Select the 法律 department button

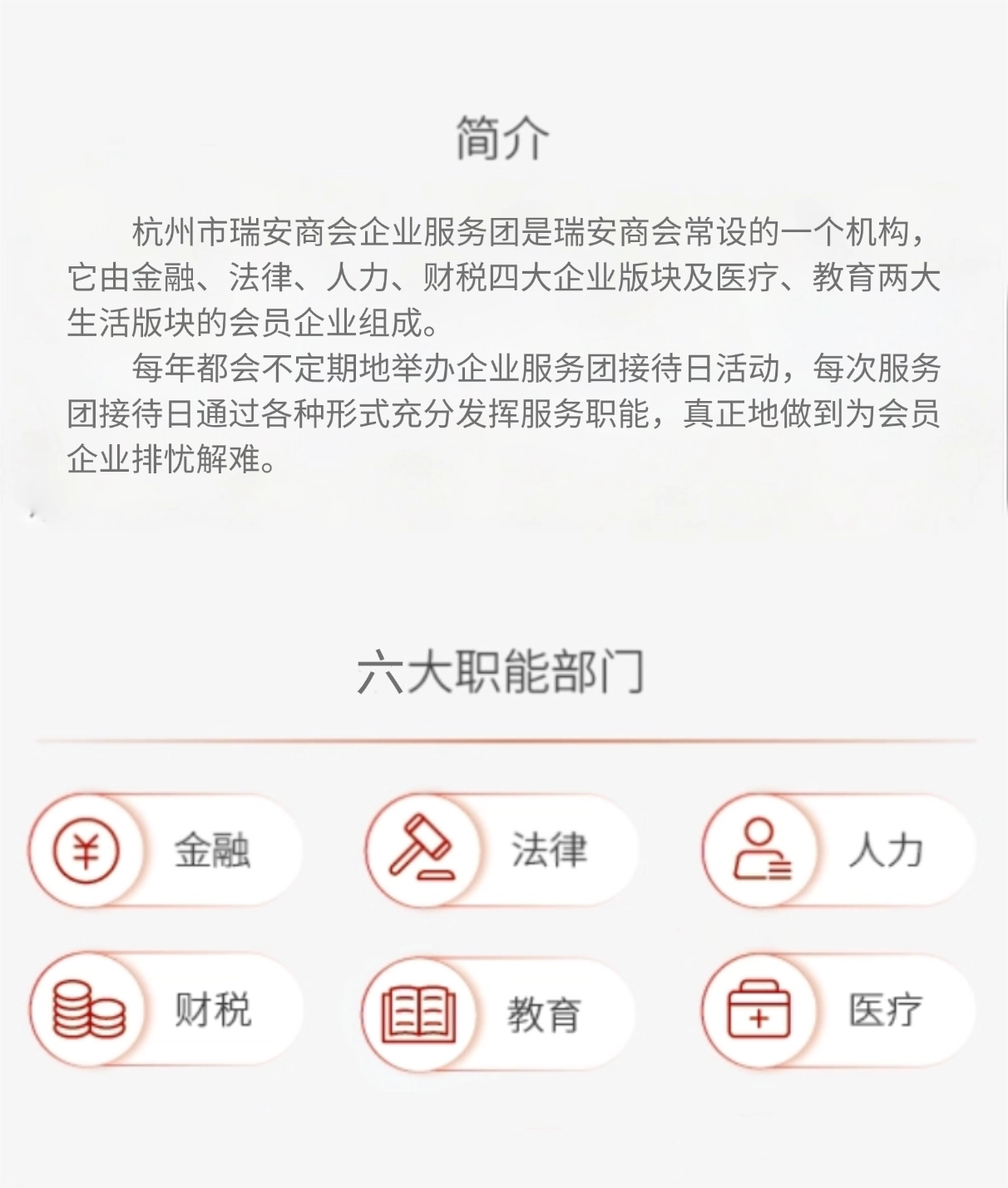coord(502,850)
